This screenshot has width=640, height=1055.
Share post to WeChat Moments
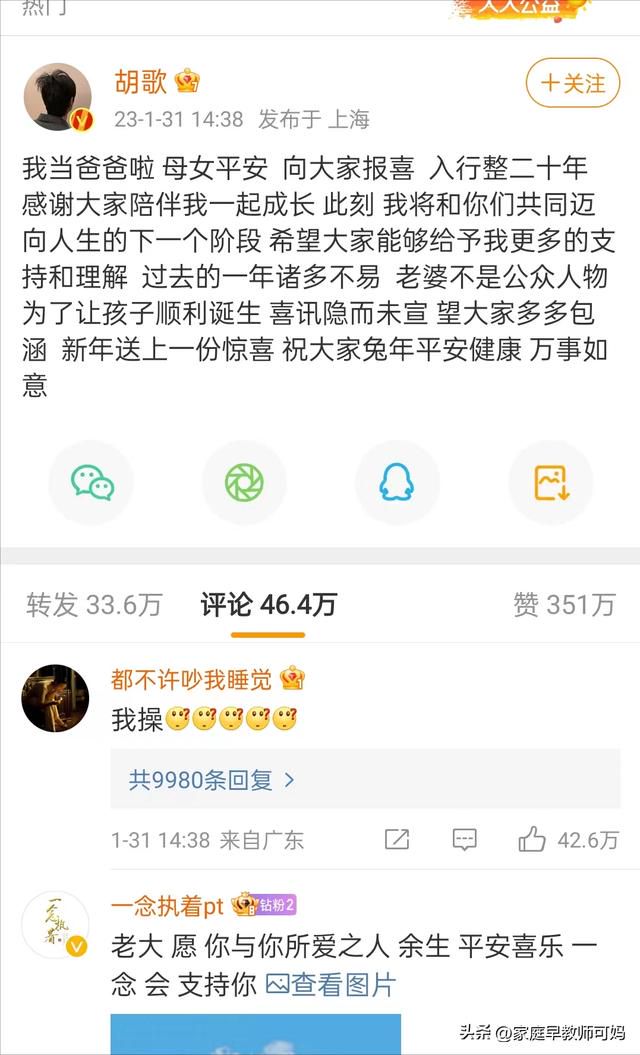coord(244,483)
